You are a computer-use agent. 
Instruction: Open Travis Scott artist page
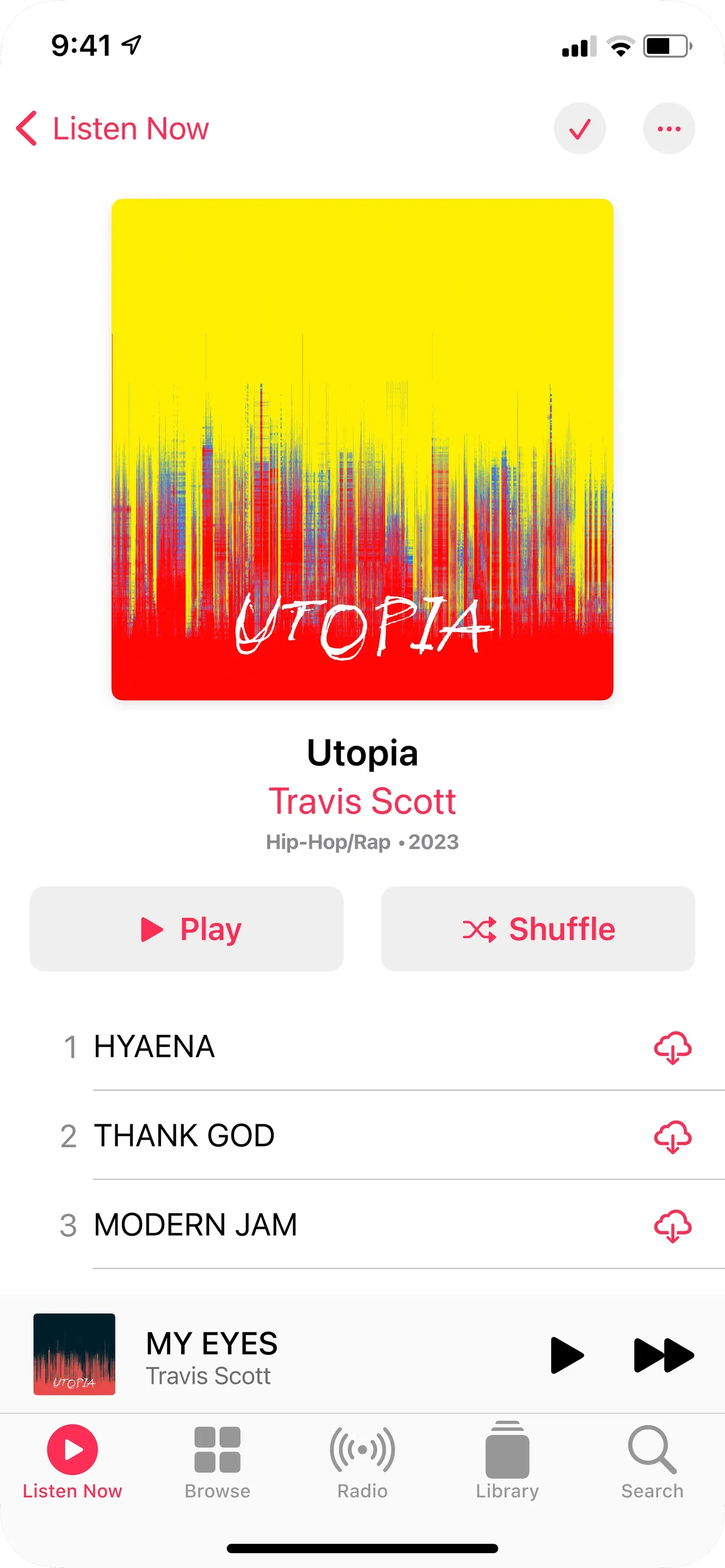tap(362, 801)
